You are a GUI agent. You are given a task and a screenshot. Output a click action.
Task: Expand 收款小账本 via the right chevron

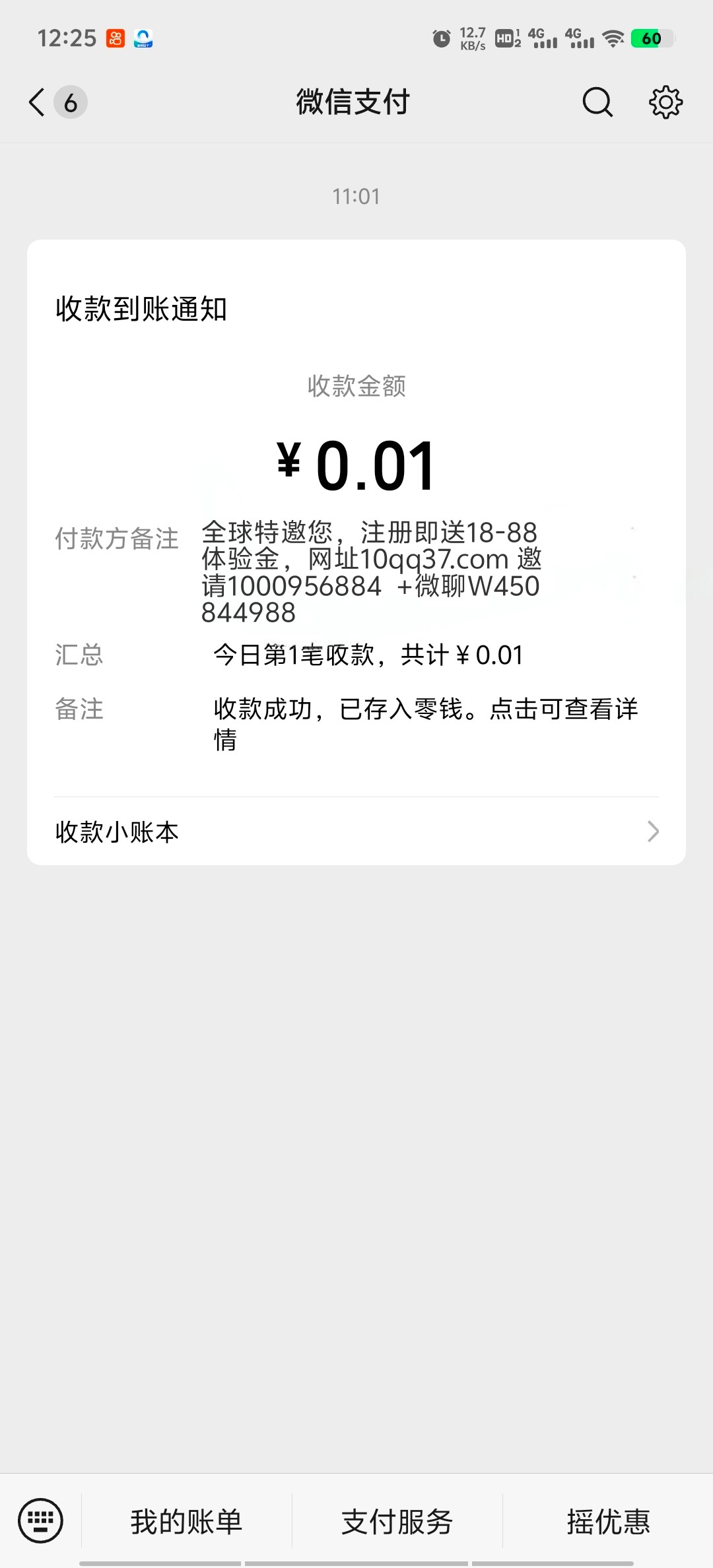pyautogui.click(x=652, y=832)
